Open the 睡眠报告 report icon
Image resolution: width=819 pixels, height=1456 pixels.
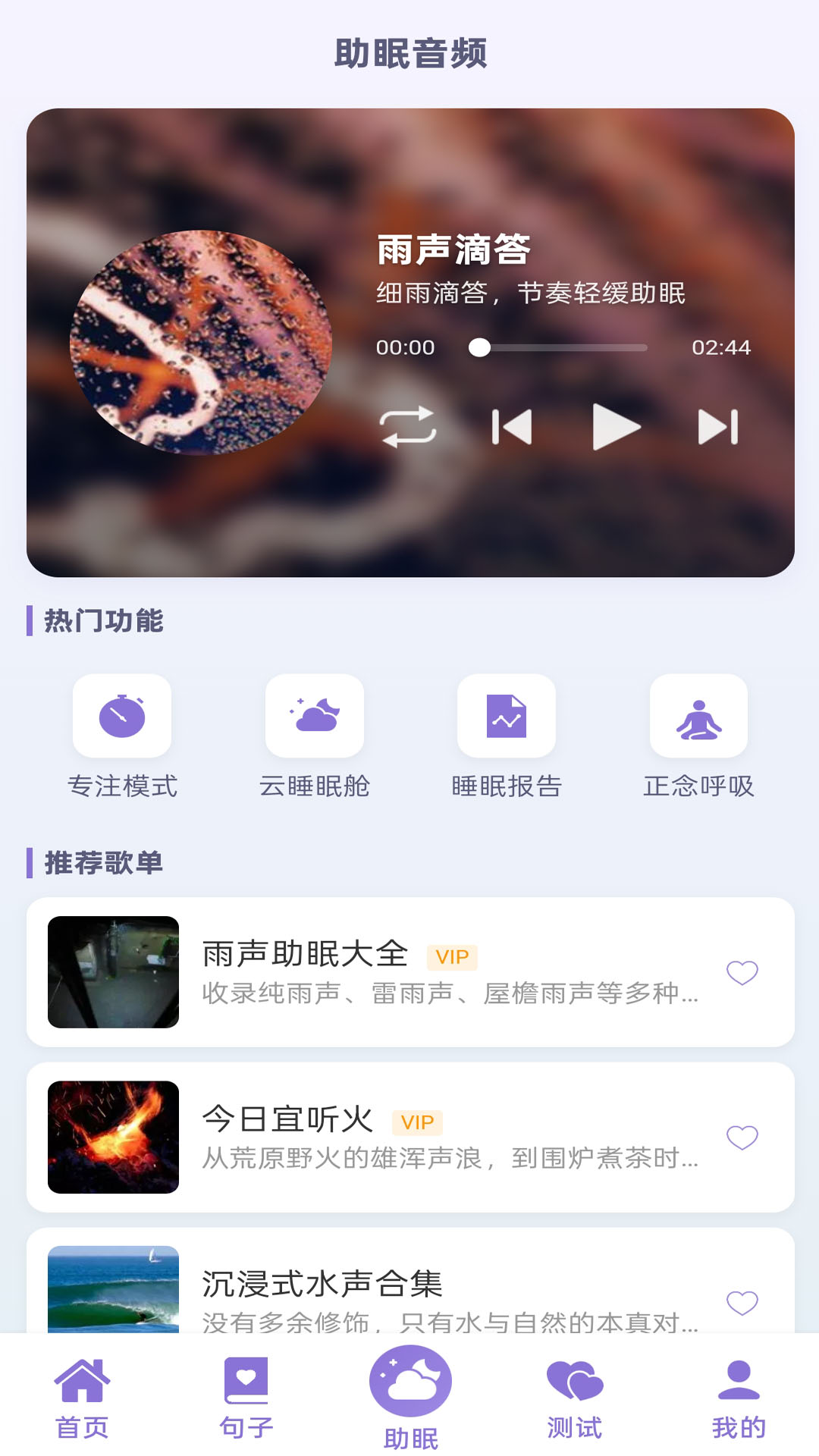click(x=507, y=715)
